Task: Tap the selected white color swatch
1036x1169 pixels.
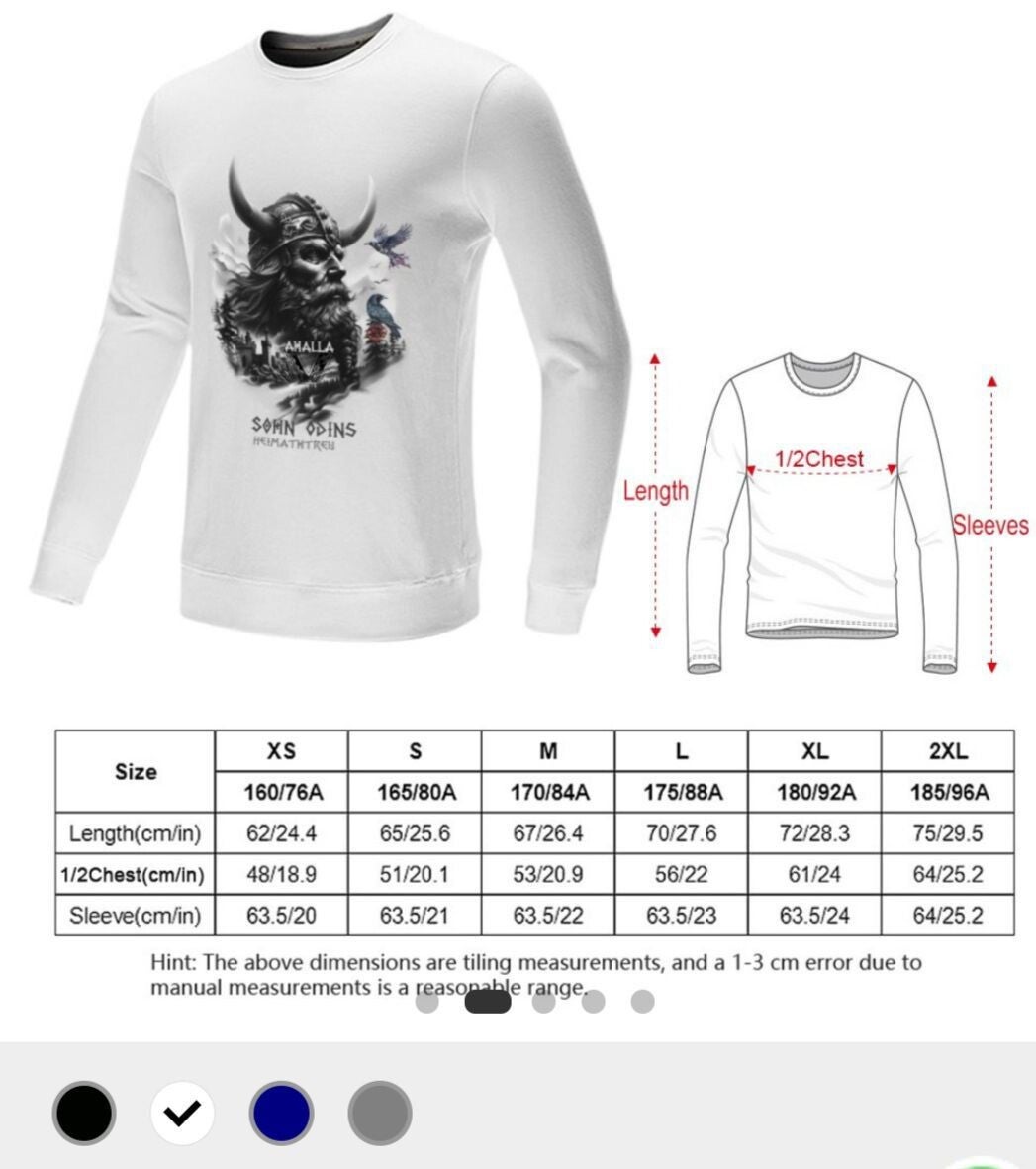Action: tap(182, 1113)
